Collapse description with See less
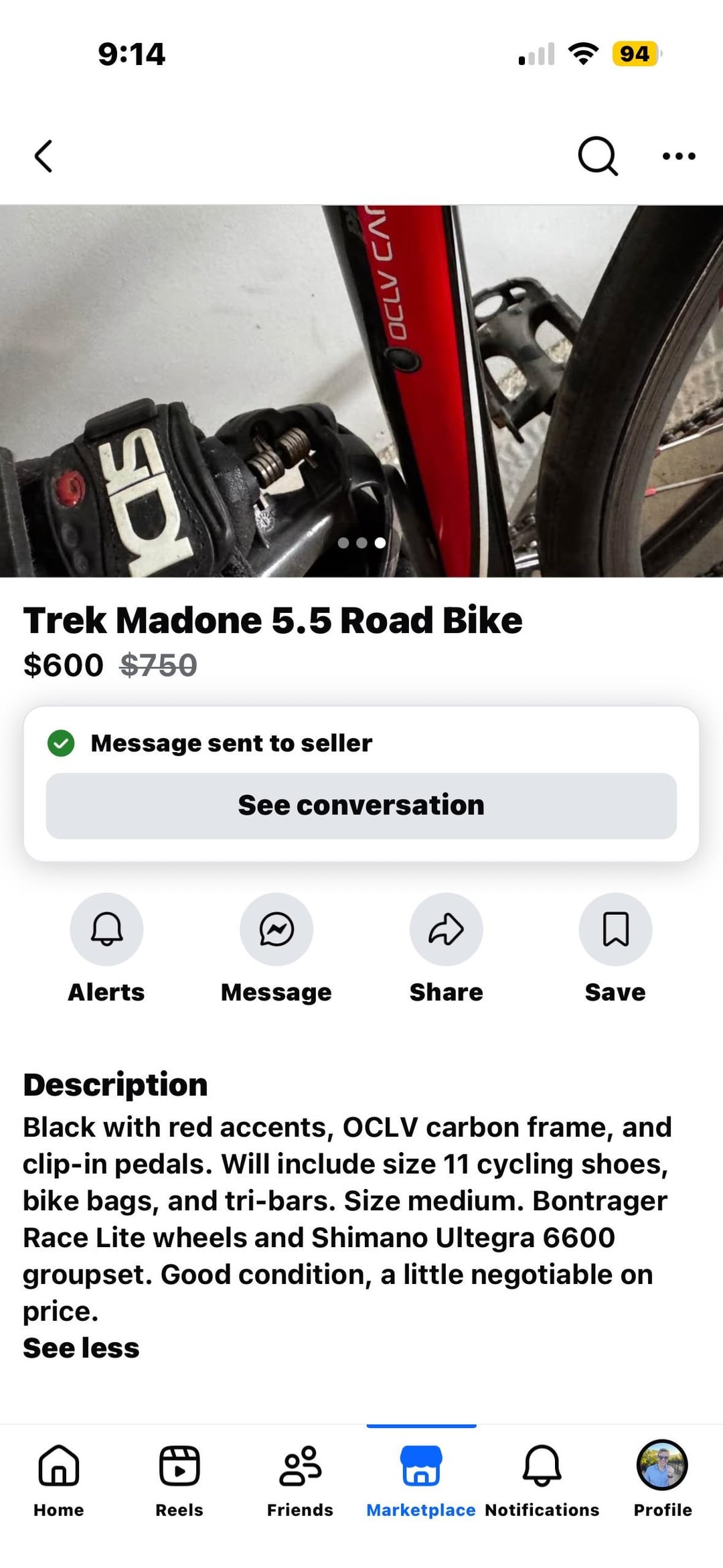The image size is (723, 1568). pyautogui.click(x=81, y=1348)
